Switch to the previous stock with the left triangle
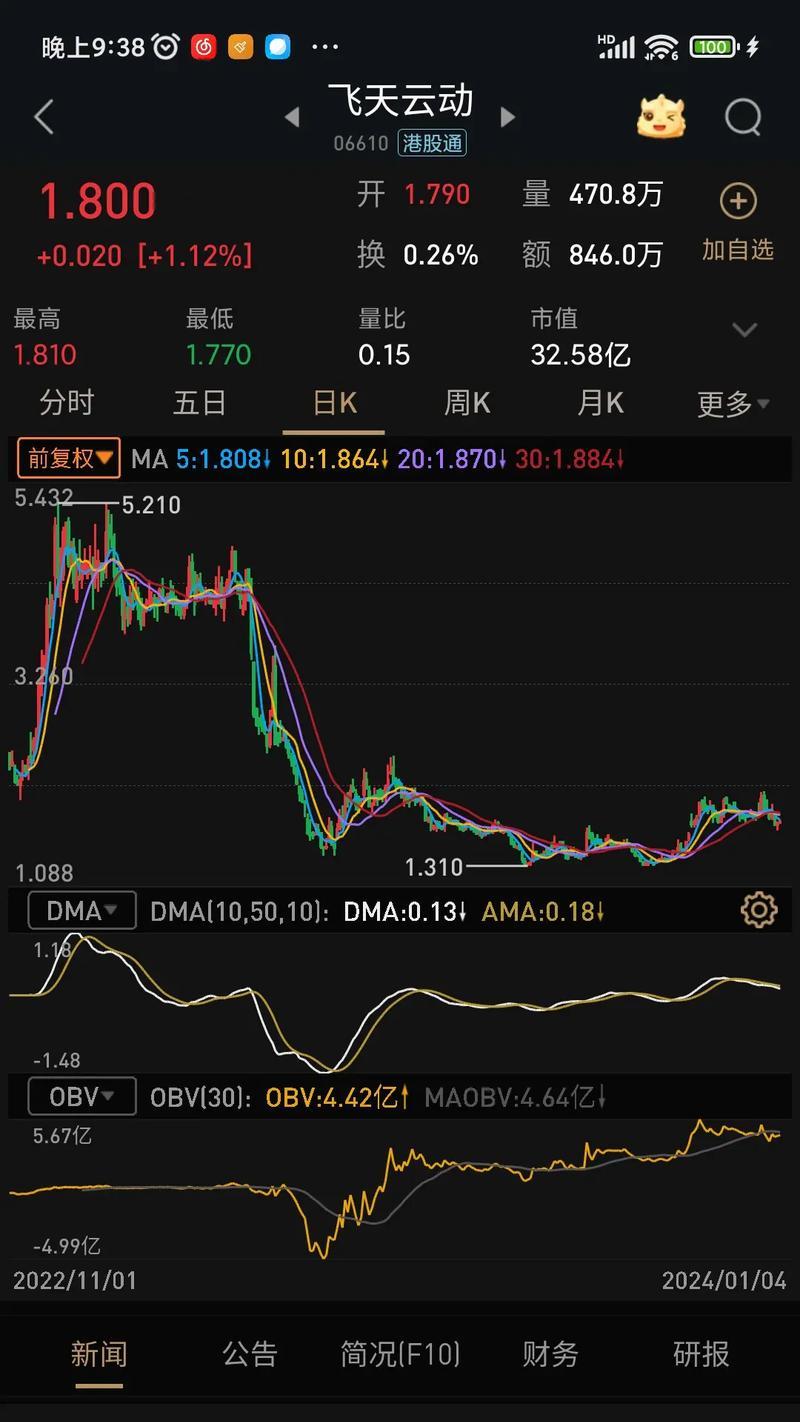 tap(292, 118)
